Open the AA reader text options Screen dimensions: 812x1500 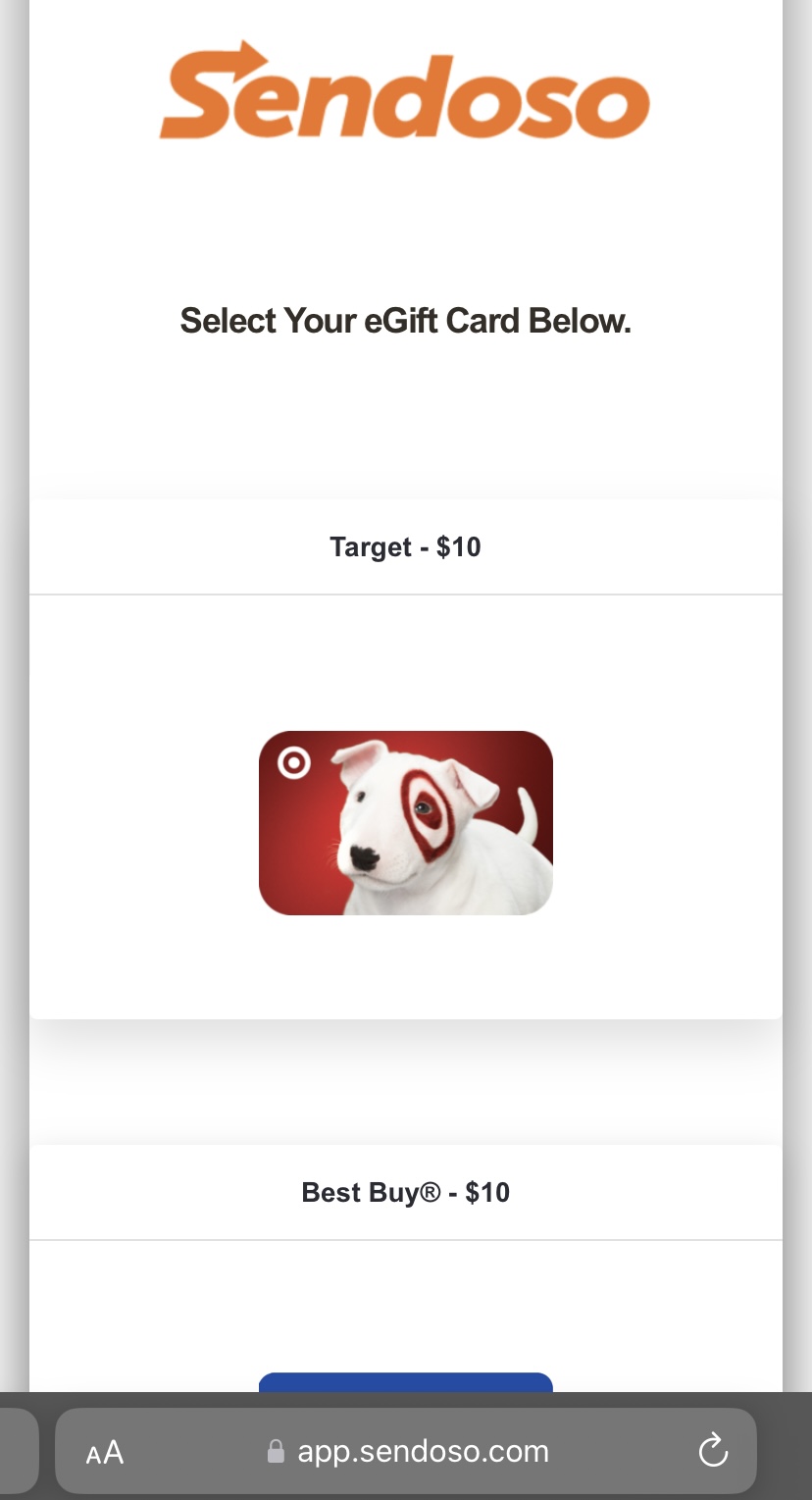pyautogui.click(x=105, y=1452)
